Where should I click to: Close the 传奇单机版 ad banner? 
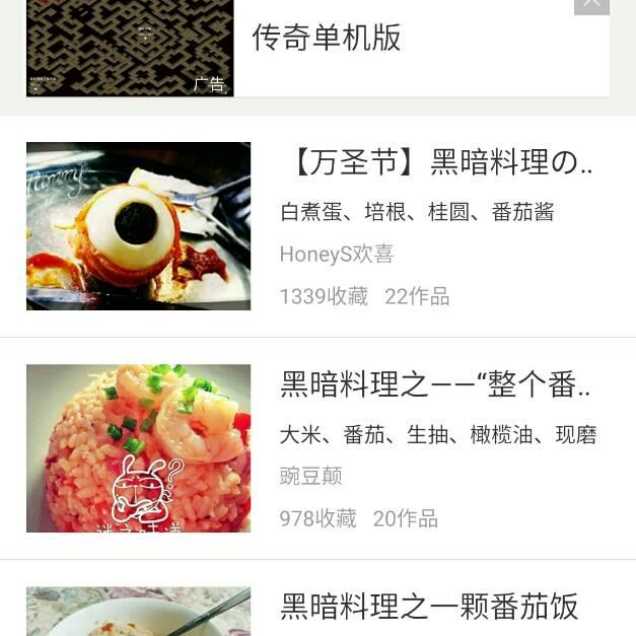pos(591,4)
